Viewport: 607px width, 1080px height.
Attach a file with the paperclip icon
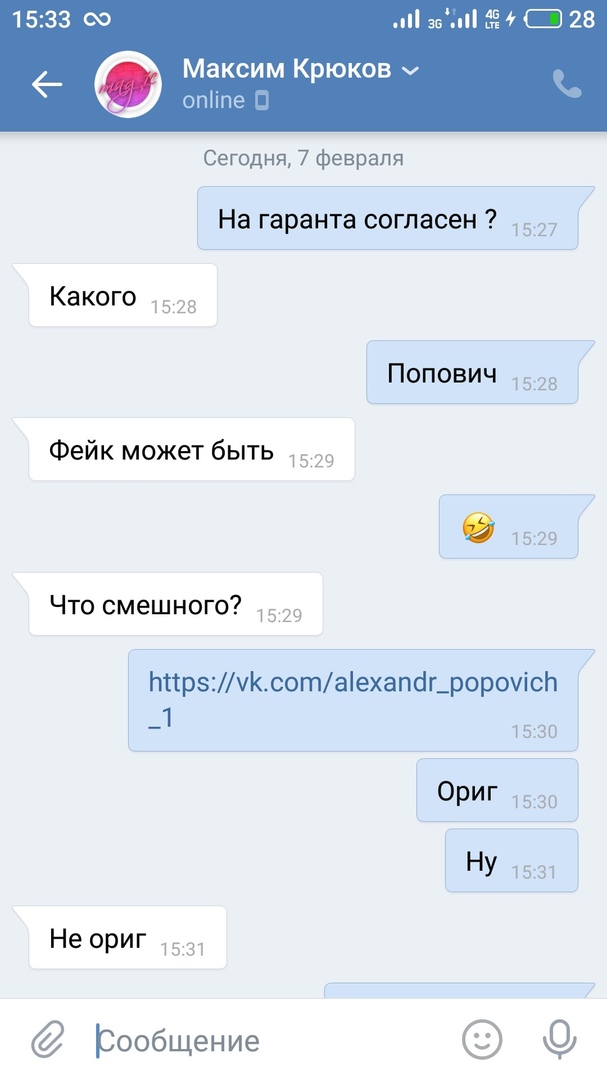pos(46,1040)
